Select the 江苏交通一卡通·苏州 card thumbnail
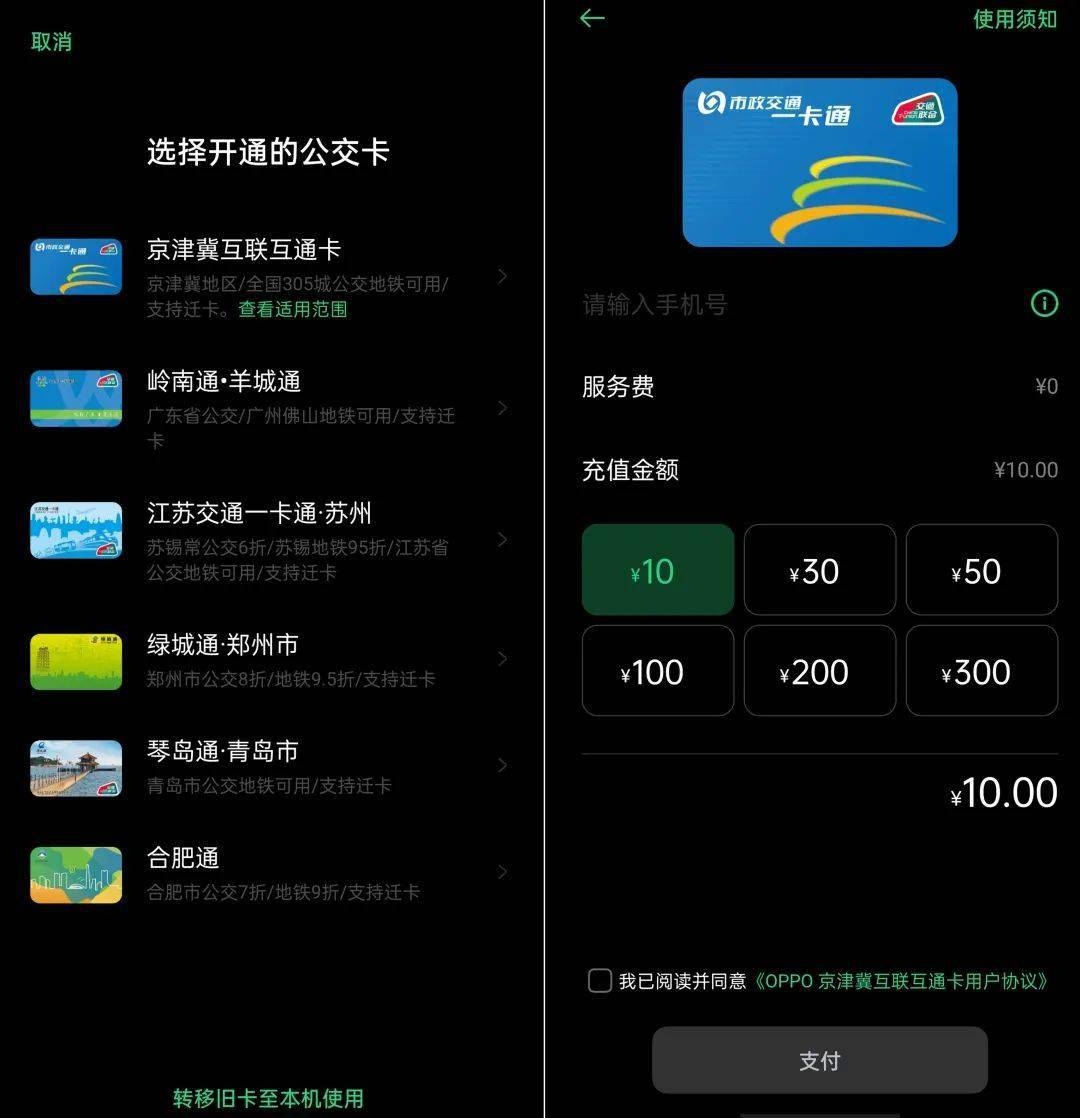 [x=75, y=530]
